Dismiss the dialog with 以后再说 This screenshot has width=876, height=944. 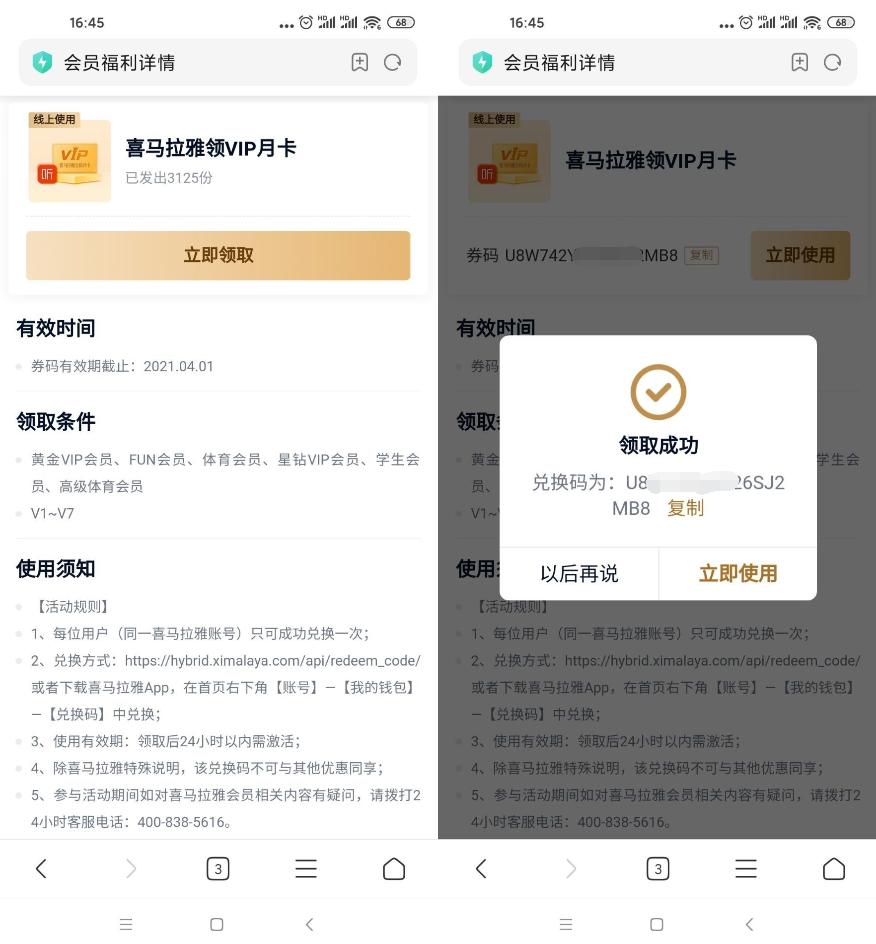(x=579, y=574)
